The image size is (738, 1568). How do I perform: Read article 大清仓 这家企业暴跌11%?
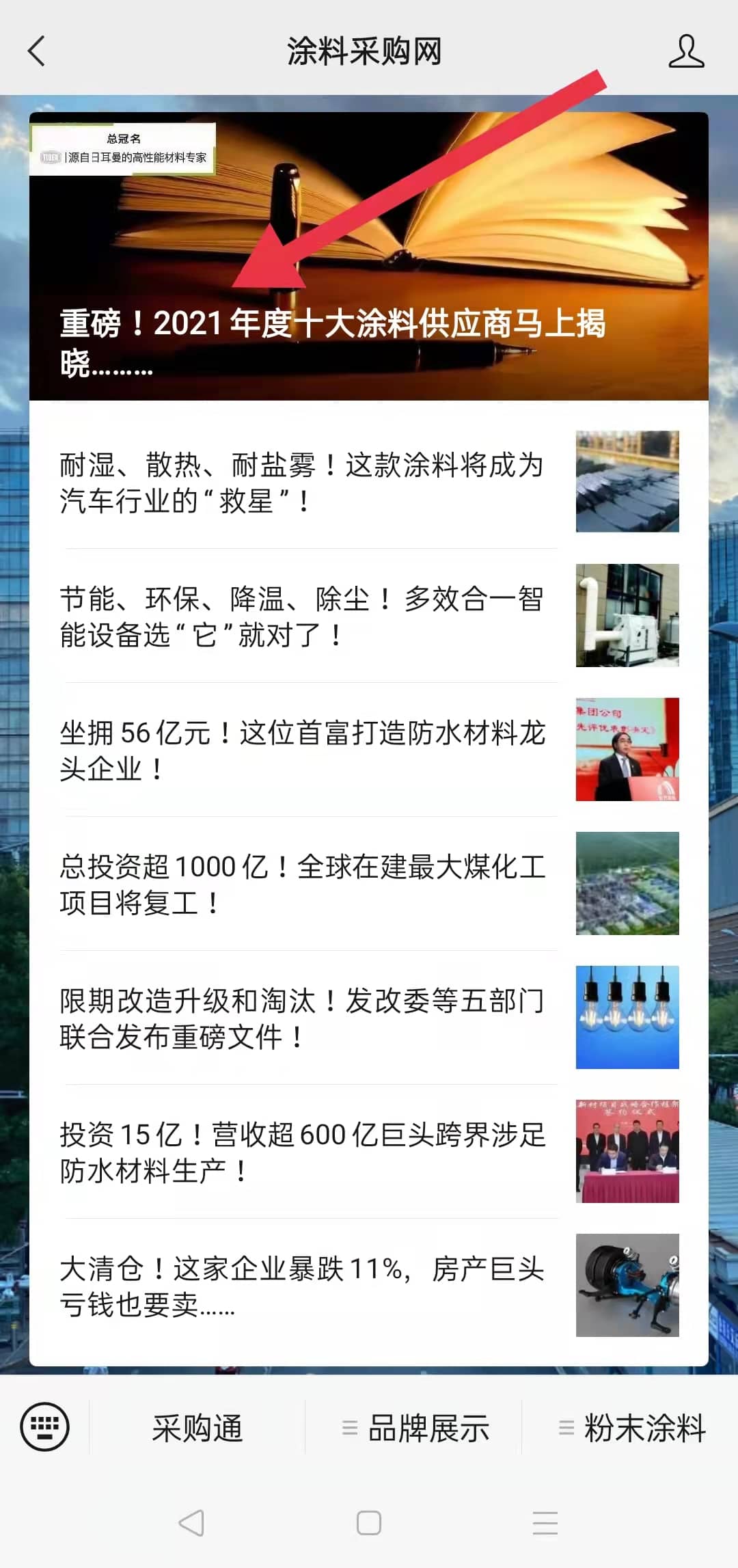[302, 1286]
